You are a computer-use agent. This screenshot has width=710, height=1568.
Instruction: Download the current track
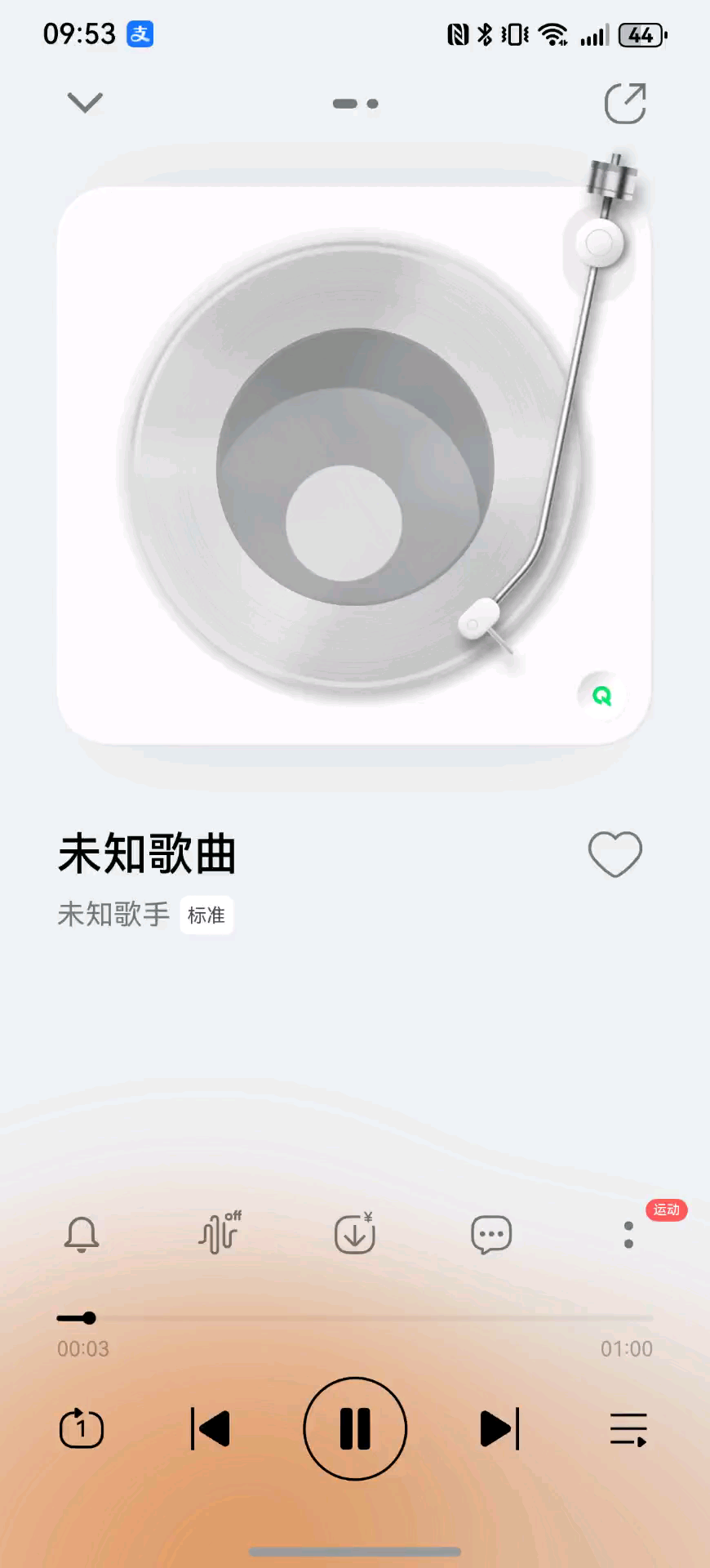[355, 1234]
